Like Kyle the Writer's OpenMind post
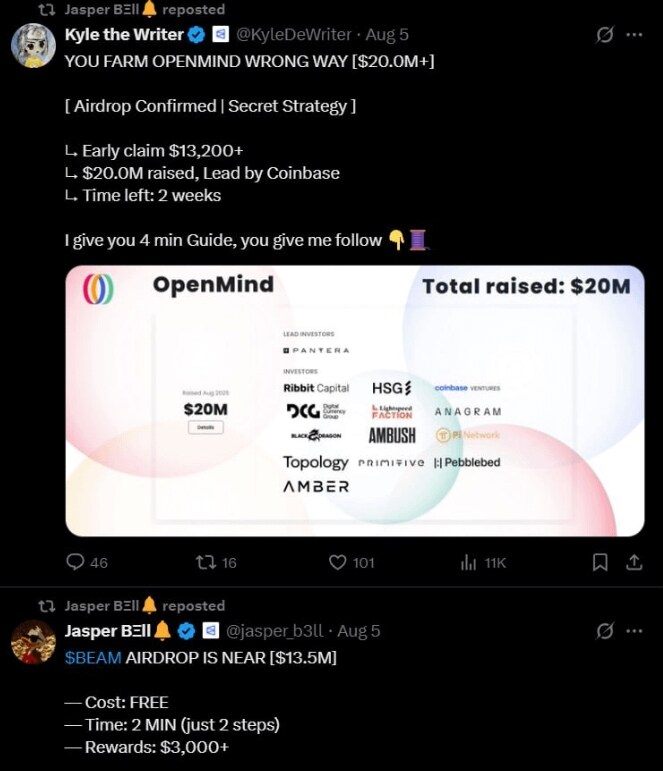Screen dimensions: 663x771 pos(338,563)
